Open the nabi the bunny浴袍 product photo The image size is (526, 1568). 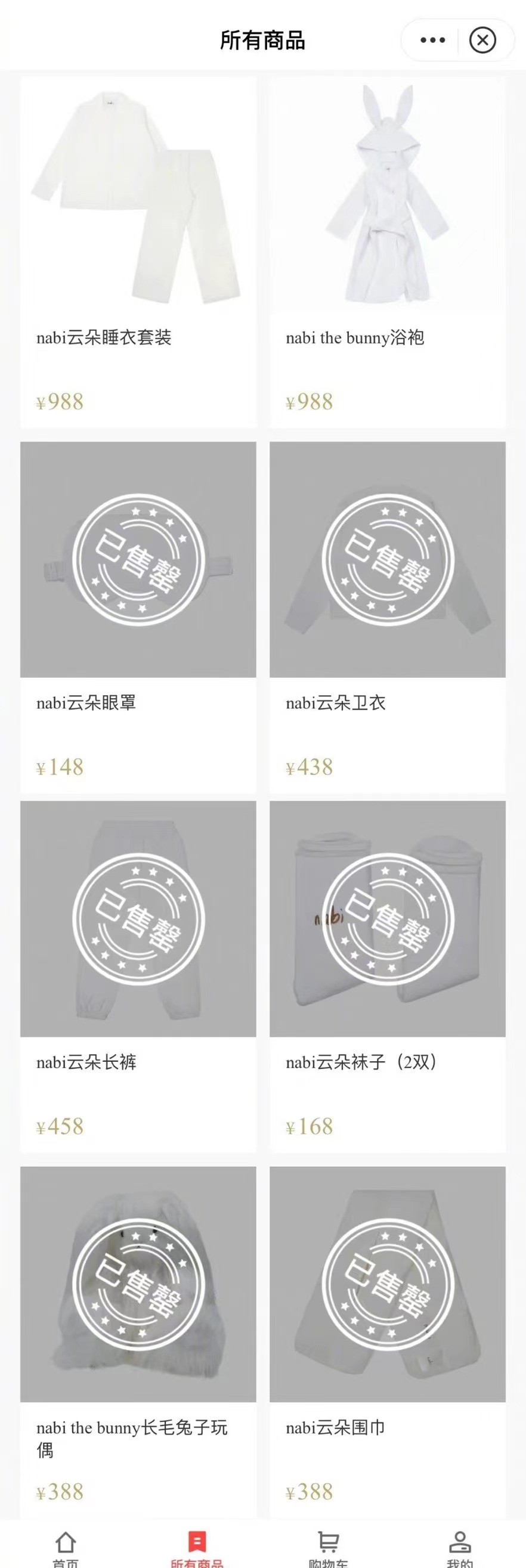point(388,195)
